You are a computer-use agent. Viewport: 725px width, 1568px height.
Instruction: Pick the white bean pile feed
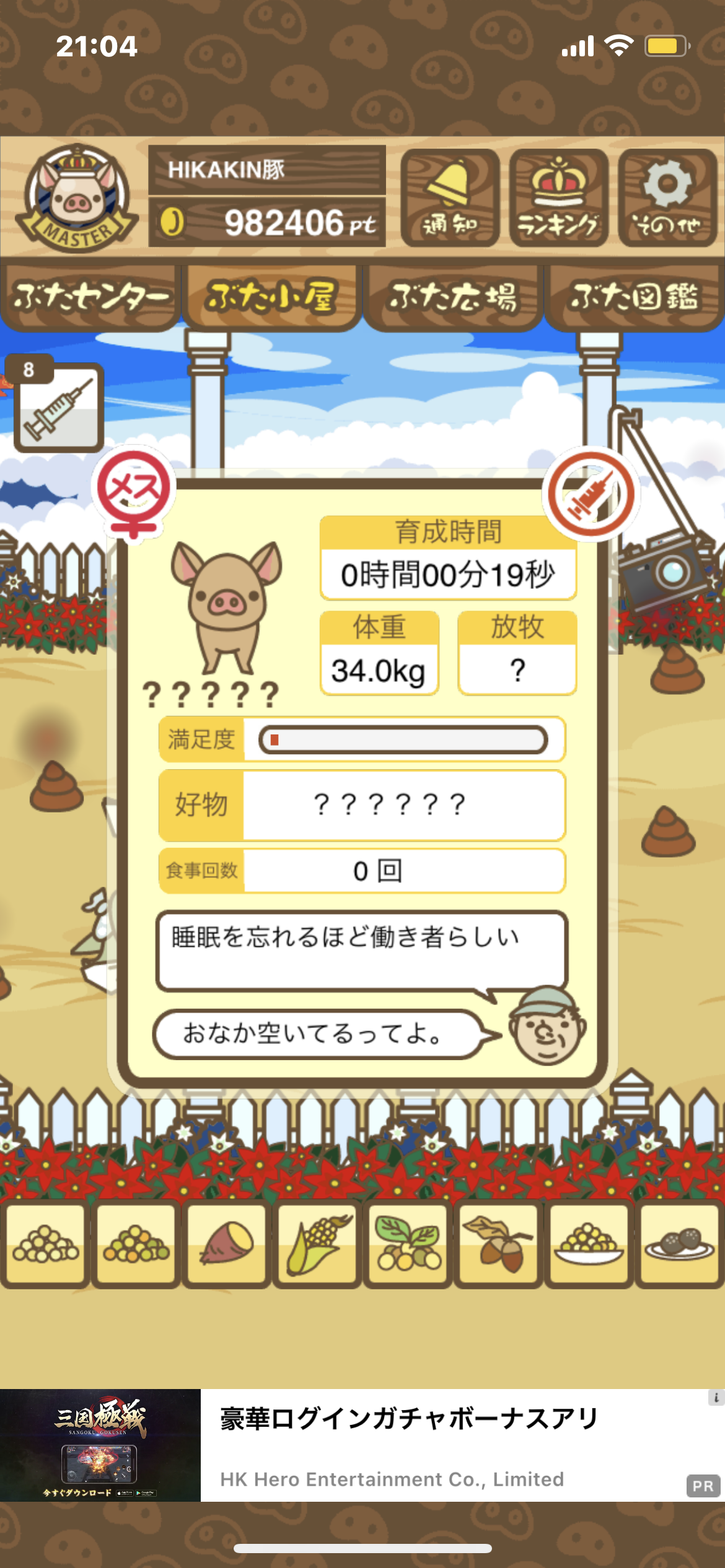point(45,1244)
